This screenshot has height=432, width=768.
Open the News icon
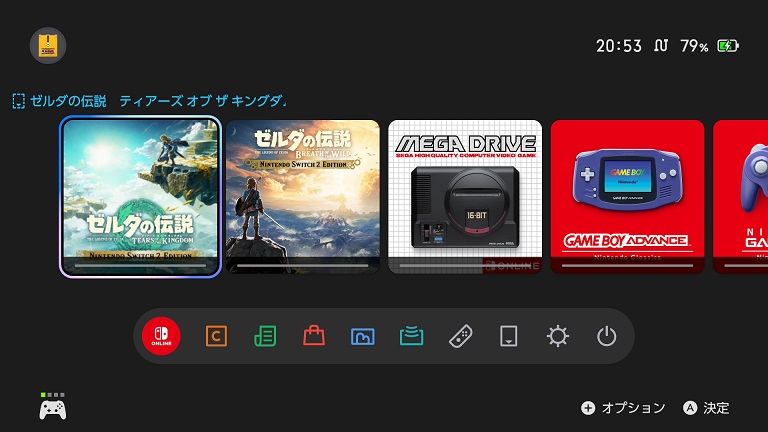pyautogui.click(x=265, y=336)
